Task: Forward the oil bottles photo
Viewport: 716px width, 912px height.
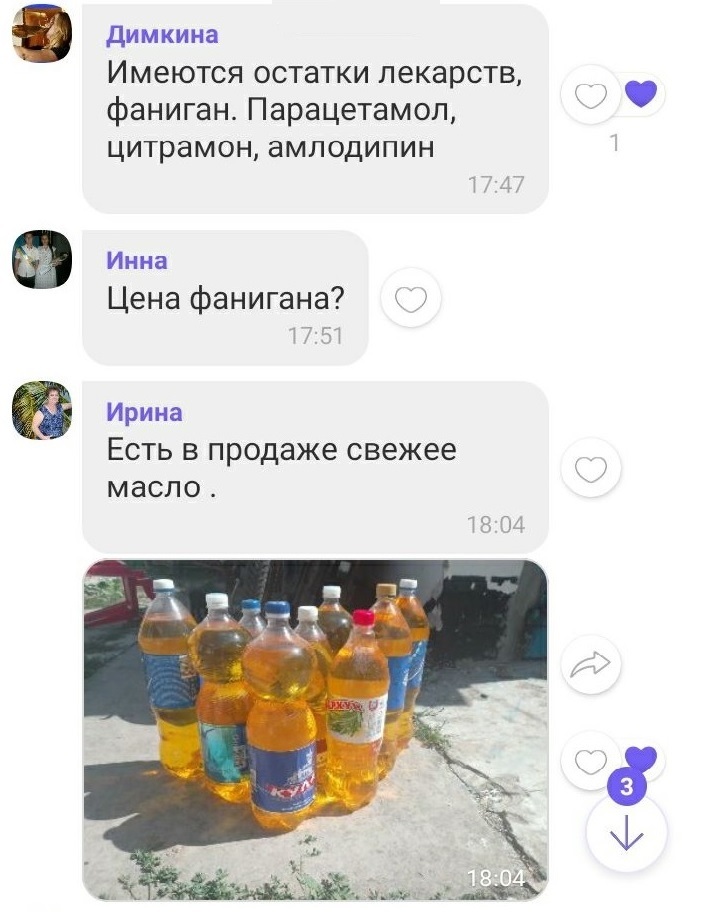Action: pyautogui.click(x=591, y=665)
